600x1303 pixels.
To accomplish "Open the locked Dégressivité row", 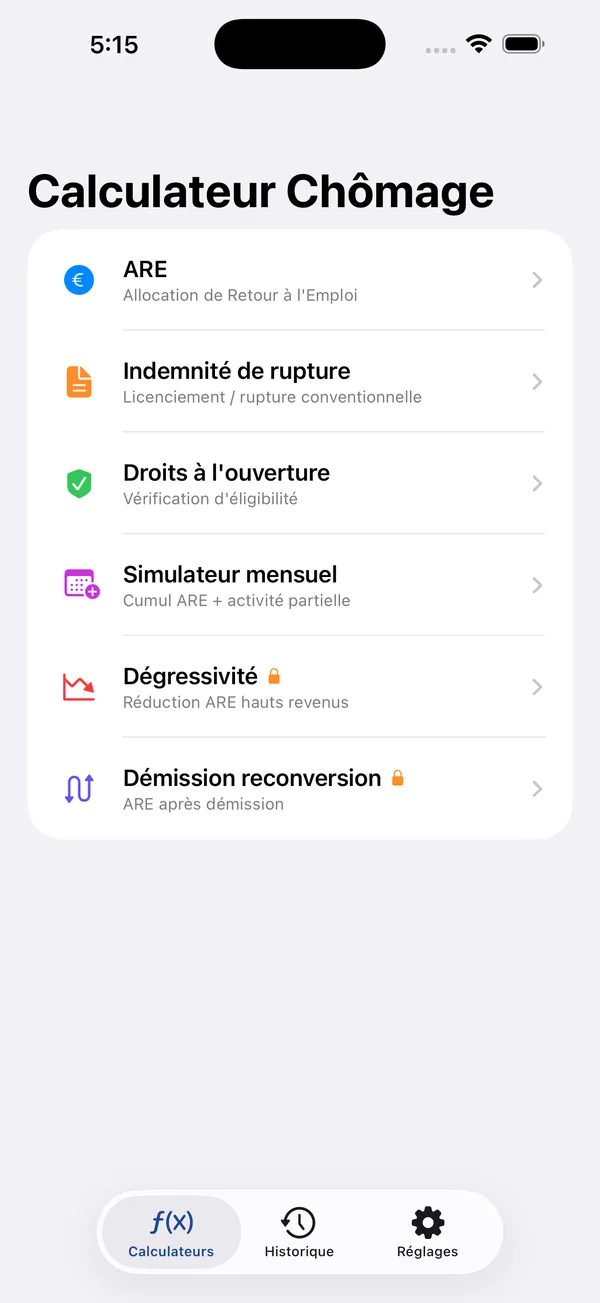I will [x=300, y=687].
